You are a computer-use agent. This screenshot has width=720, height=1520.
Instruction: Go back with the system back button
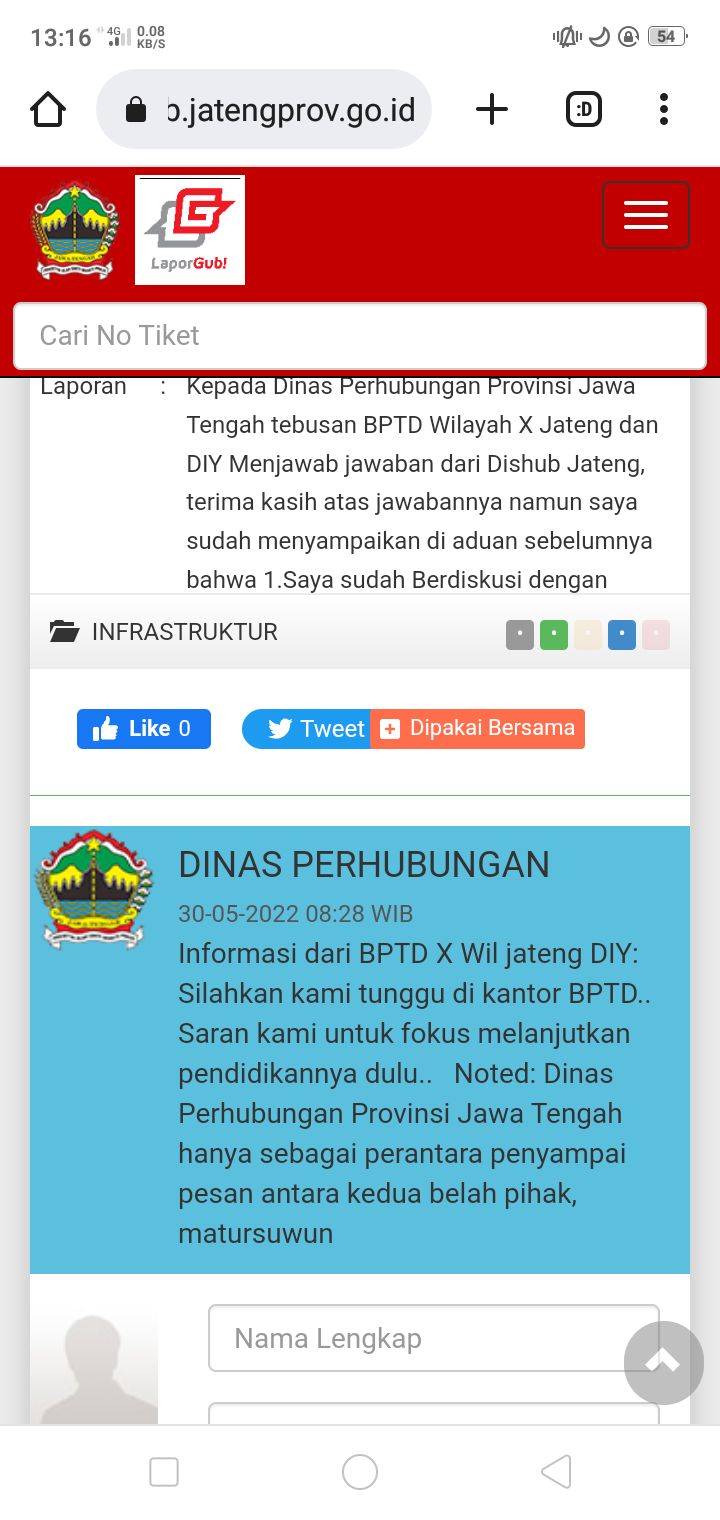point(556,1472)
